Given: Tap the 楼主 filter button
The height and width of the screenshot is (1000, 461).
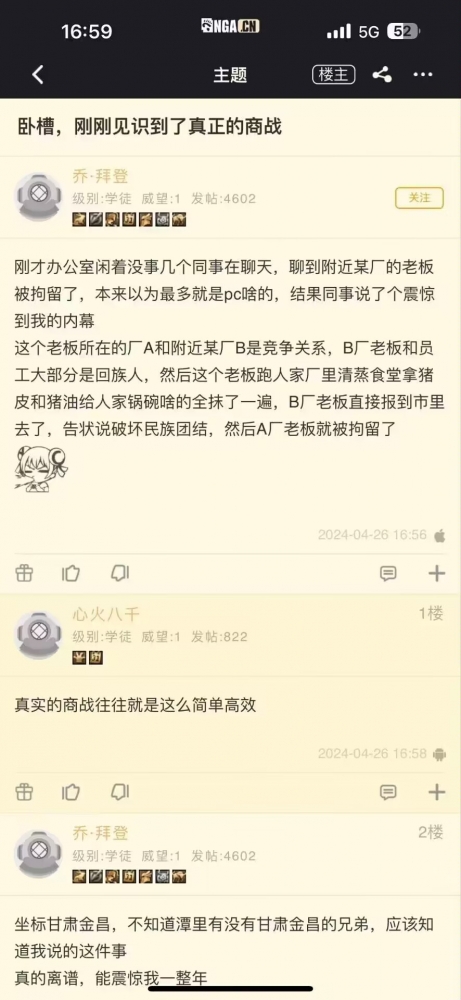Looking at the screenshot, I should coord(333,75).
